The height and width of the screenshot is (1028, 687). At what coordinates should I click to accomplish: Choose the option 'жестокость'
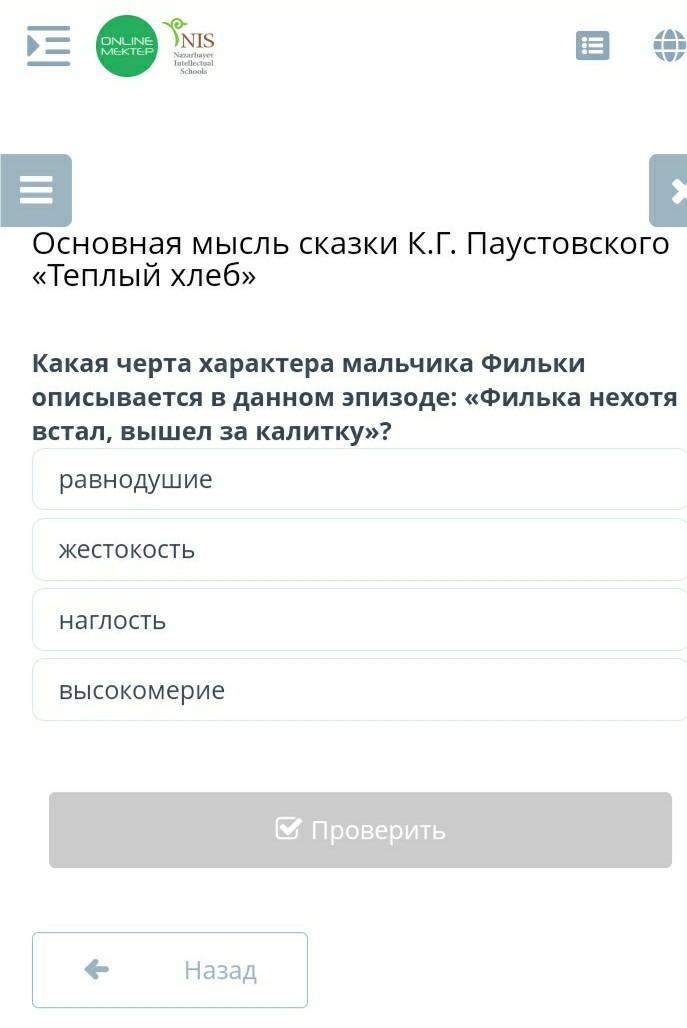(x=359, y=550)
